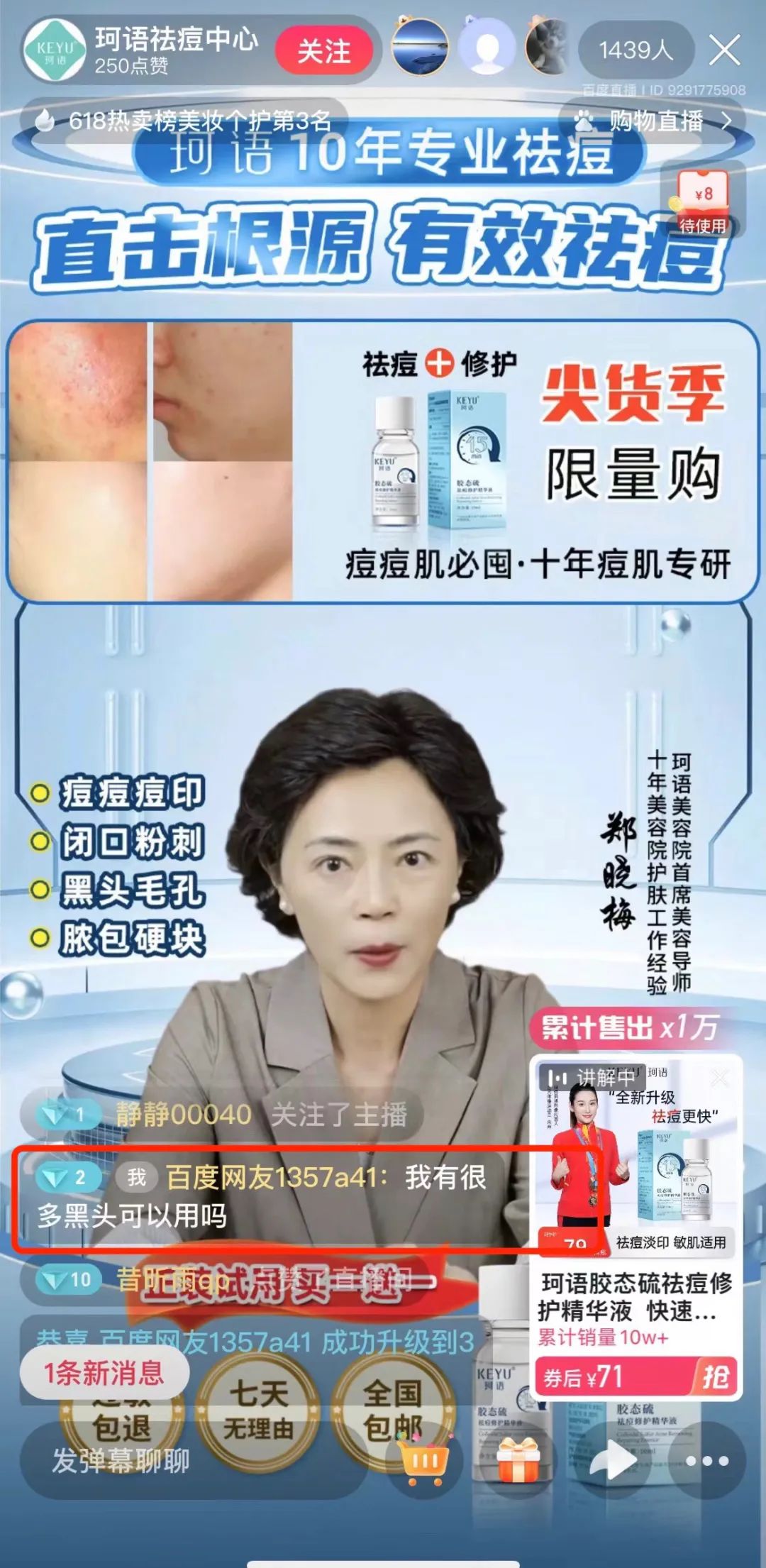This screenshot has height=1568, width=766.
Task: Jump to the 1条新消息 notification
Action: (104, 1374)
